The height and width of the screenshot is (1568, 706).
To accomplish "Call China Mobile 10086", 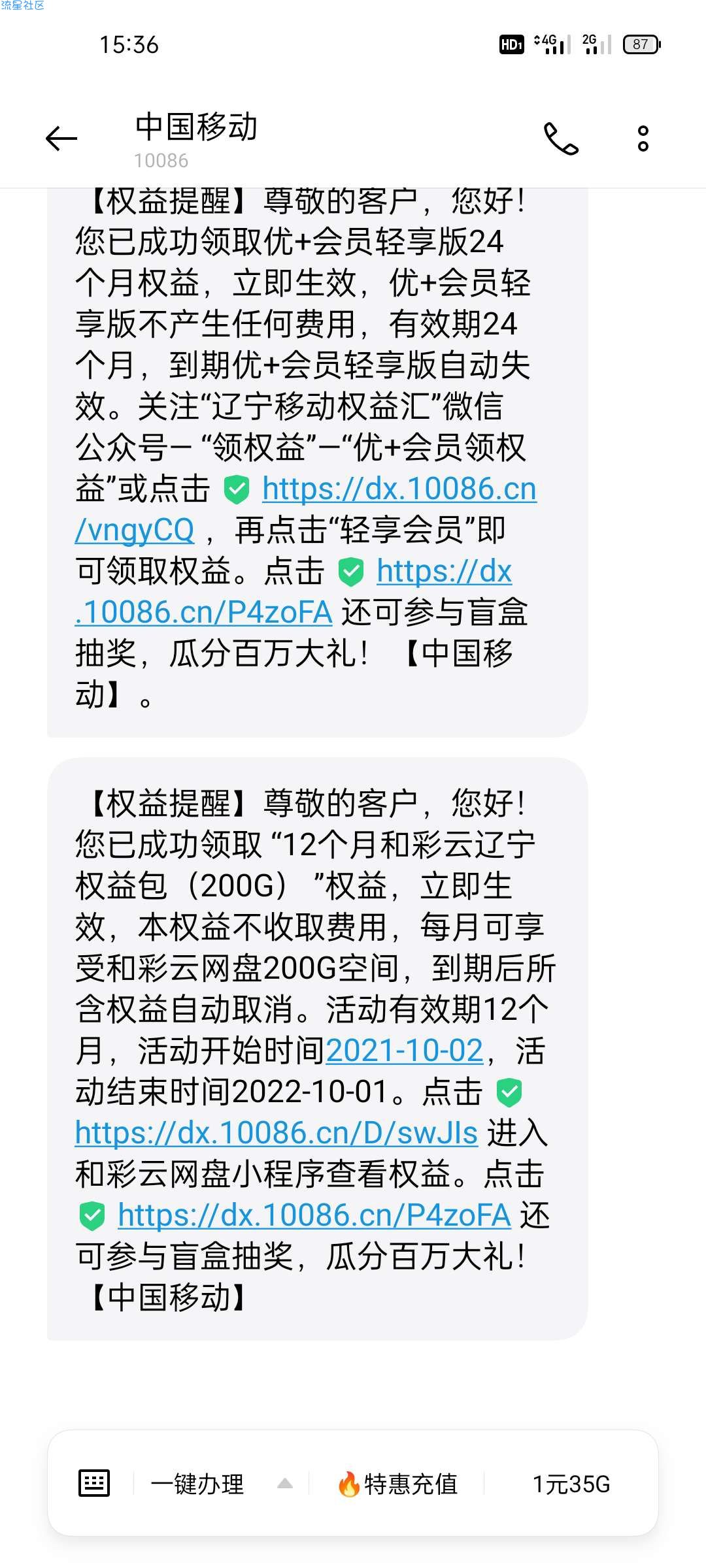I will (x=561, y=139).
